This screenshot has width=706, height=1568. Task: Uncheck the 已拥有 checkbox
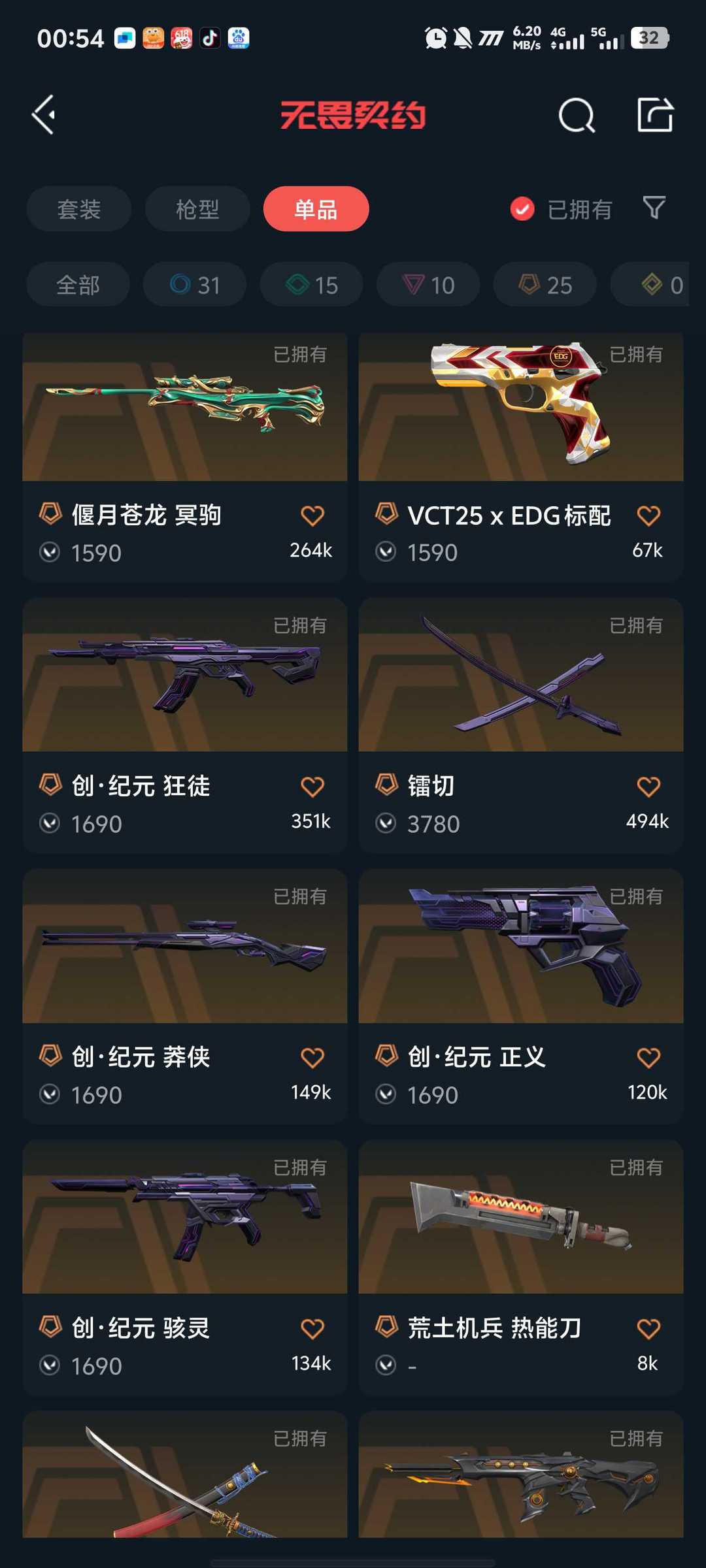coord(522,209)
